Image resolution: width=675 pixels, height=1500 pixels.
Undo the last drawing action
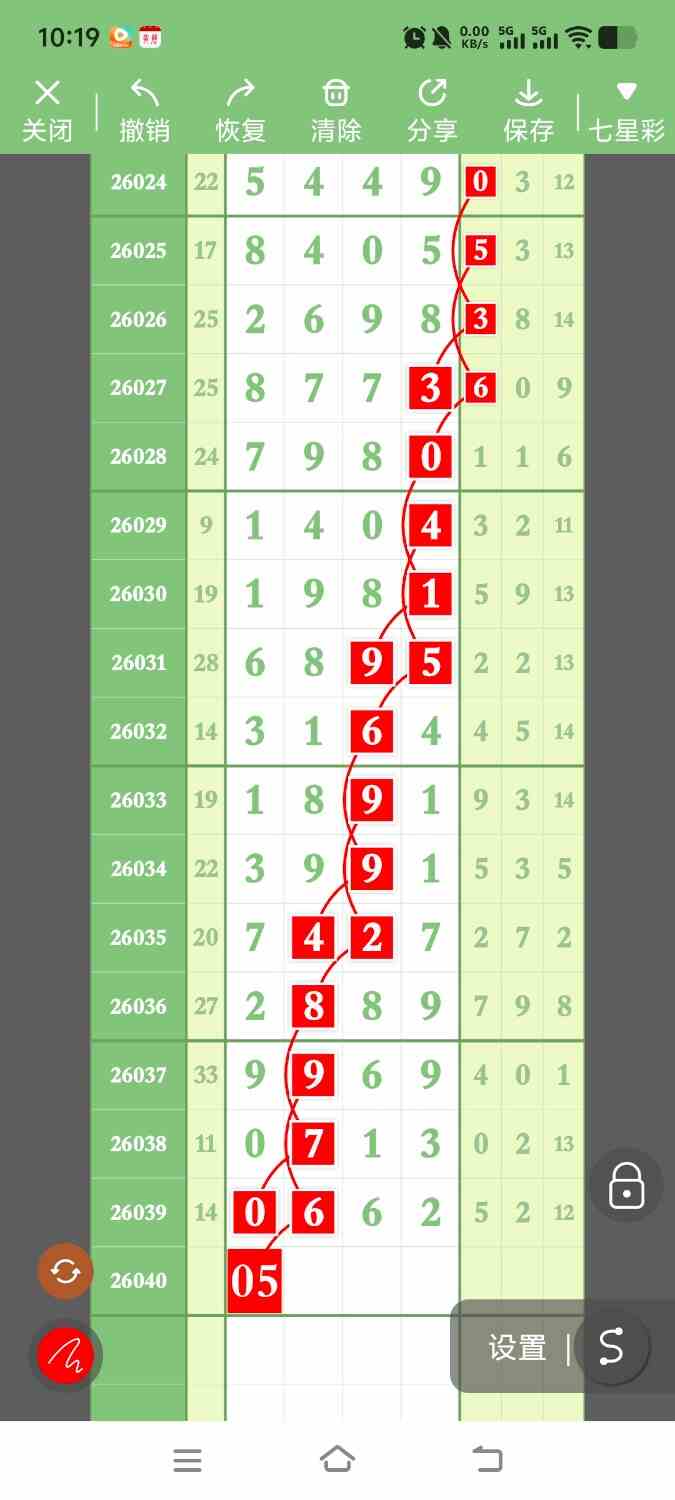(144, 111)
